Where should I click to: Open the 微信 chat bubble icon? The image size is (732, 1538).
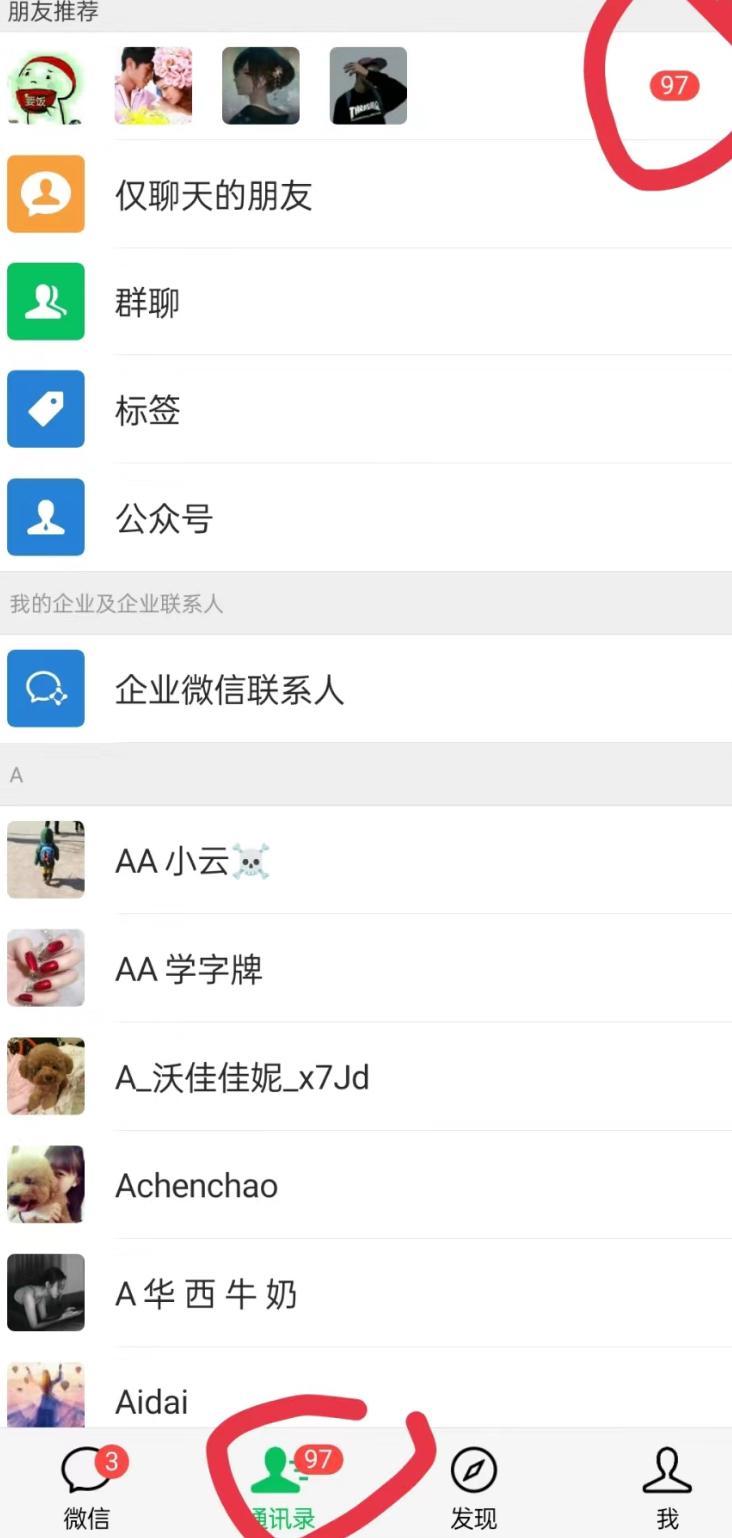pos(86,1470)
